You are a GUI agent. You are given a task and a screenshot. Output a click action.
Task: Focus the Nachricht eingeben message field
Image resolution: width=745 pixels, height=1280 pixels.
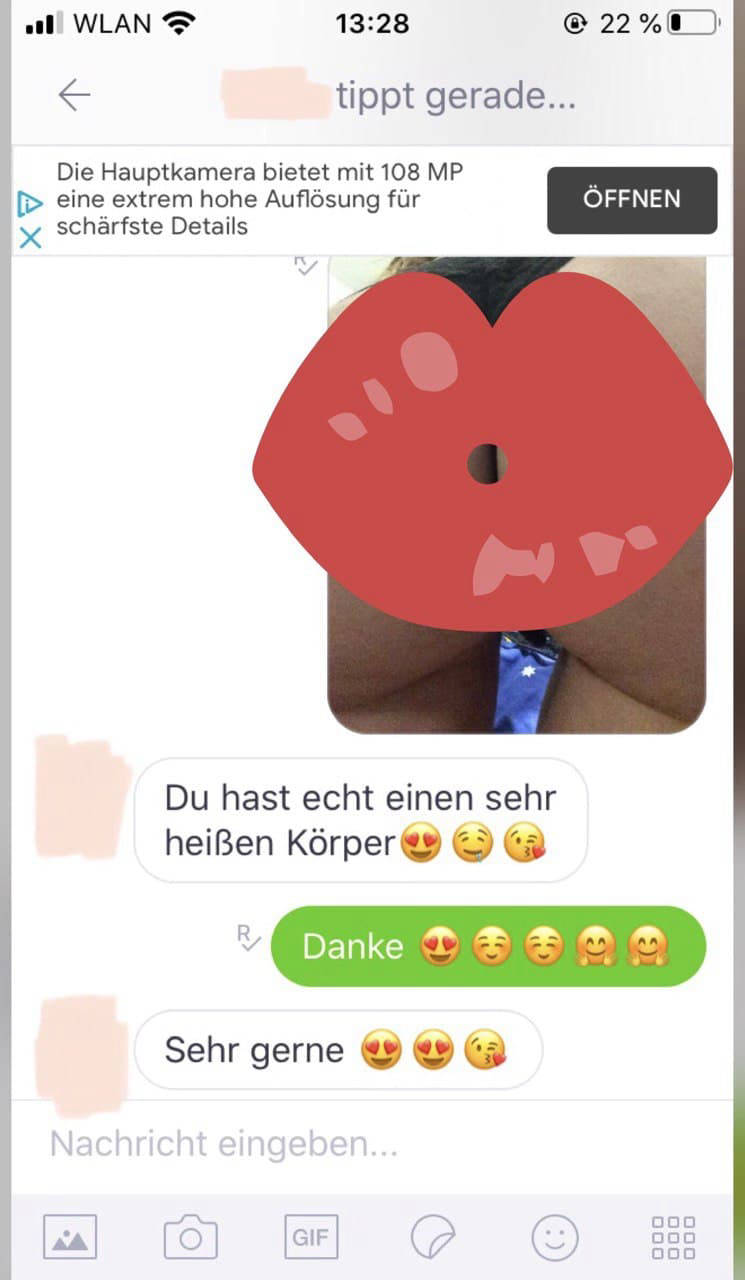coord(370,1143)
